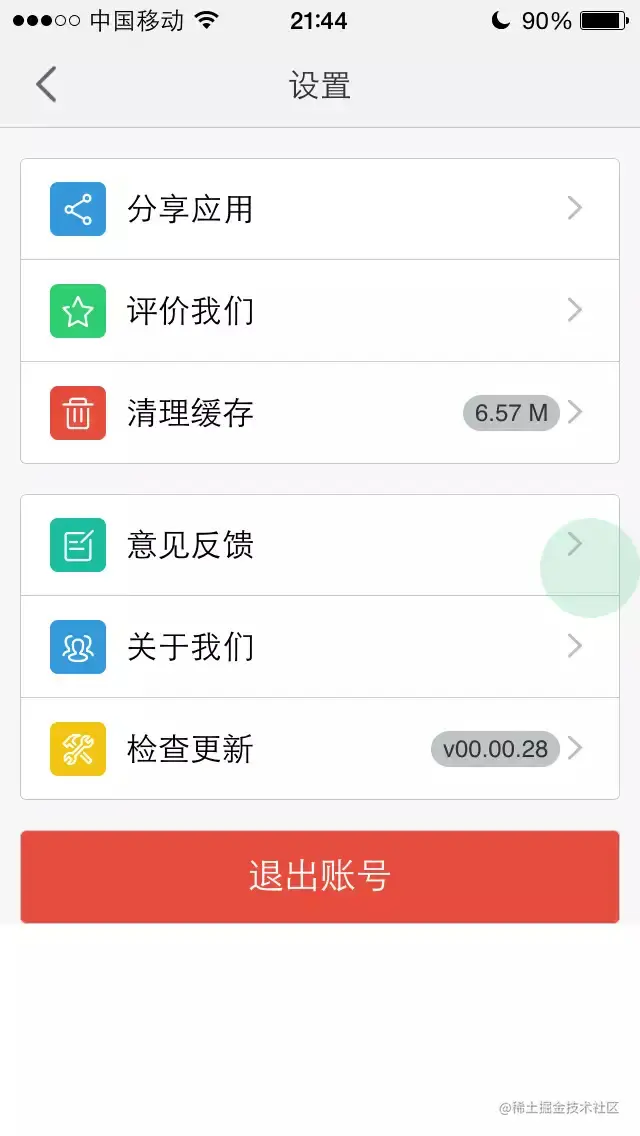Tap 检查更新 to check for updates

click(x=319, y=749)
